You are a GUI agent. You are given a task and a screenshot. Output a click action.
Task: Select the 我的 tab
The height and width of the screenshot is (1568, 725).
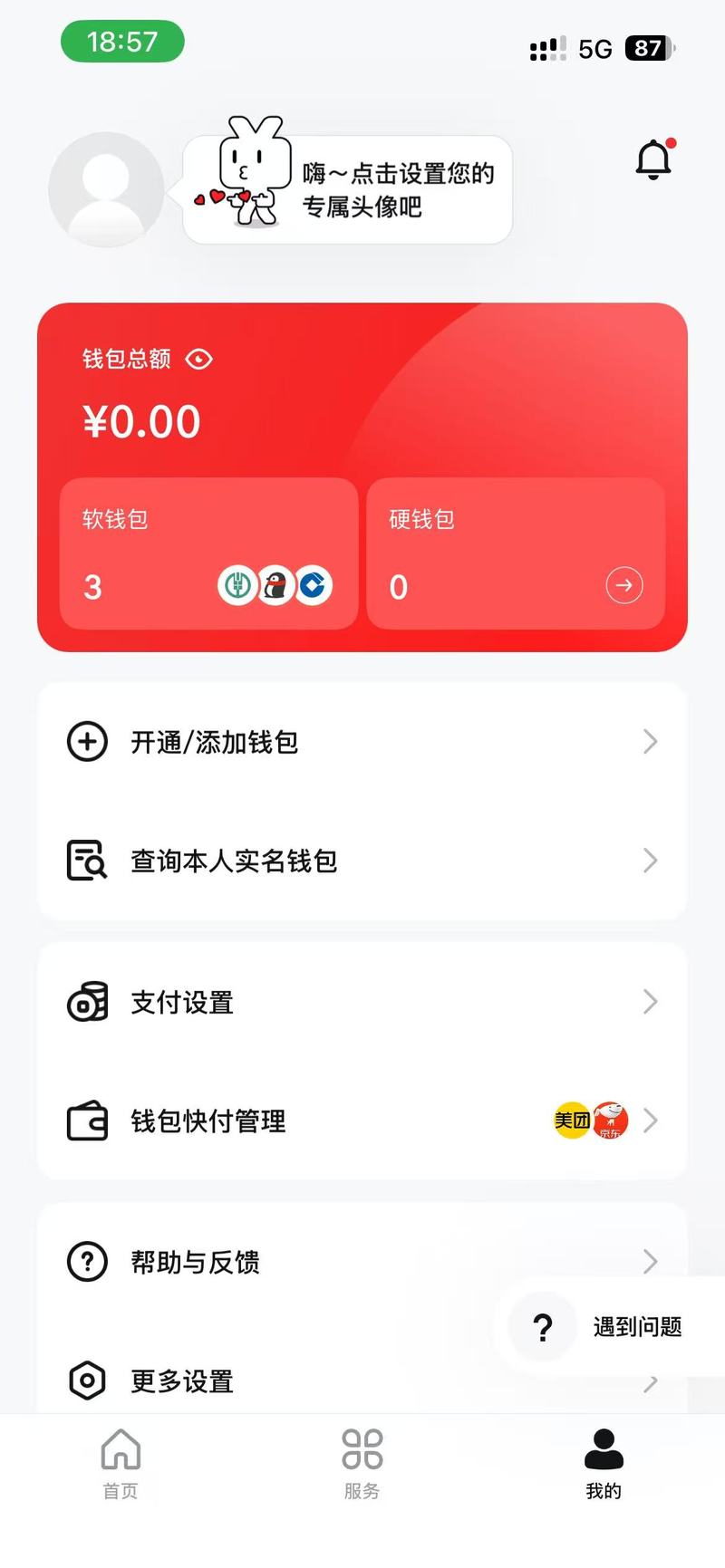[x=604, y=1463]
